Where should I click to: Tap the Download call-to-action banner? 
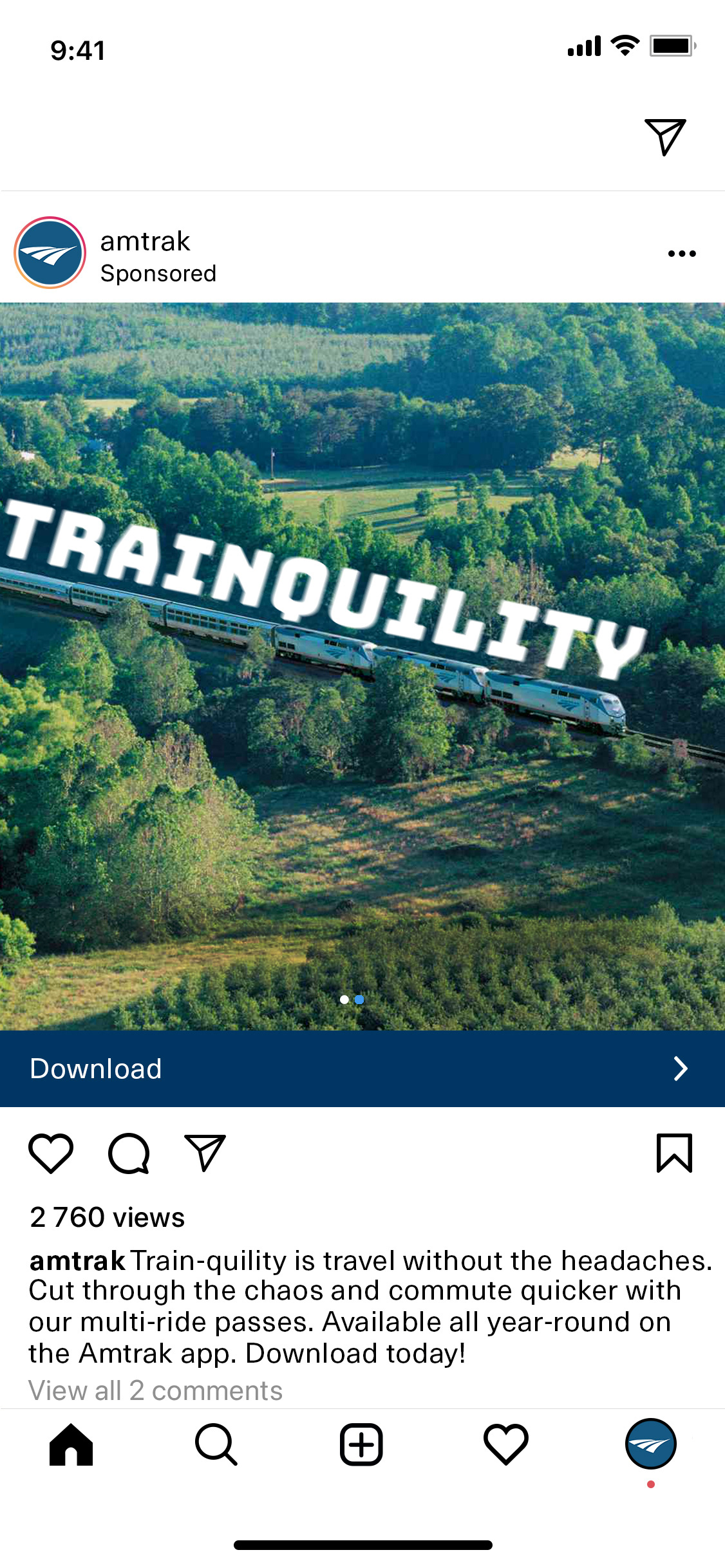click(x=362, y=1069)
